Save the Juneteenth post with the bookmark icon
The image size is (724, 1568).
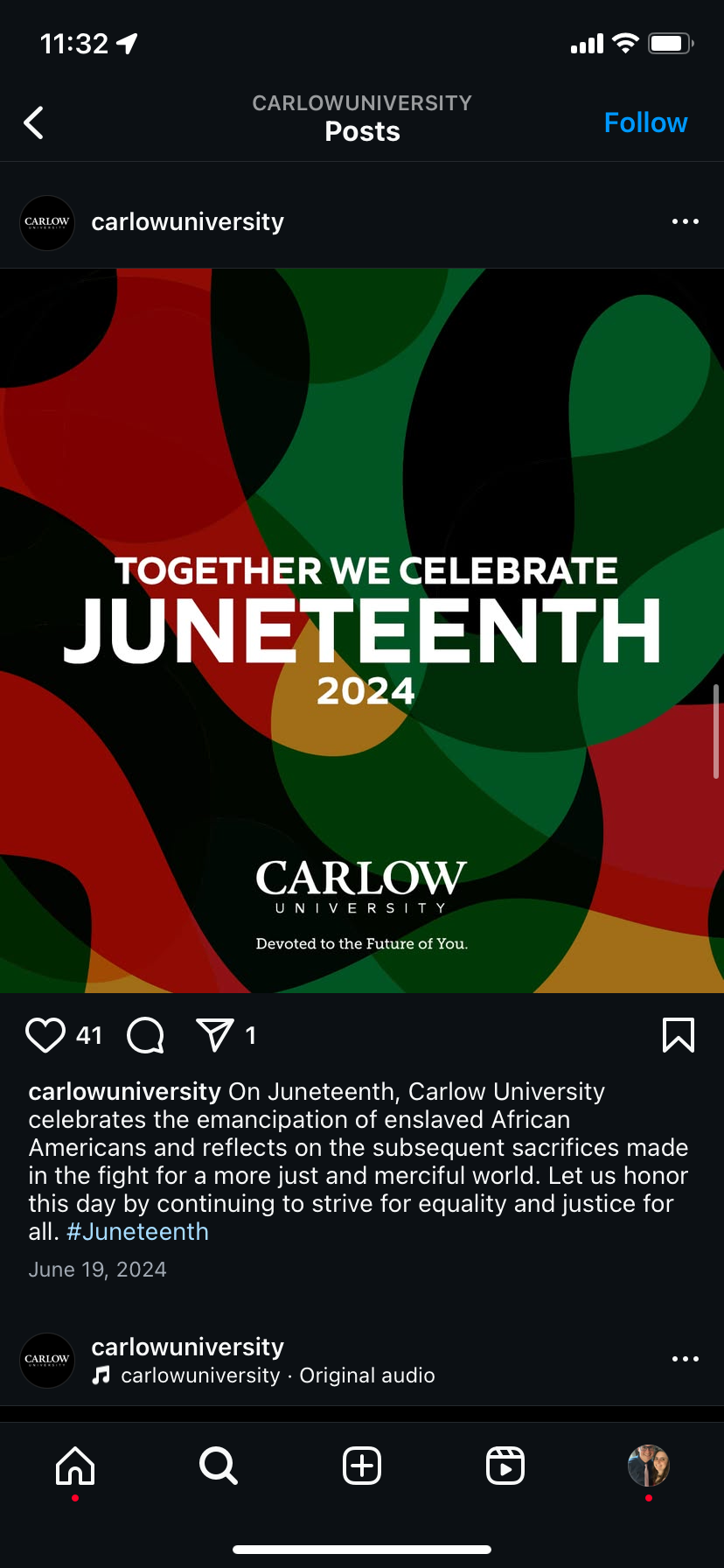[x=679, y=1035]
